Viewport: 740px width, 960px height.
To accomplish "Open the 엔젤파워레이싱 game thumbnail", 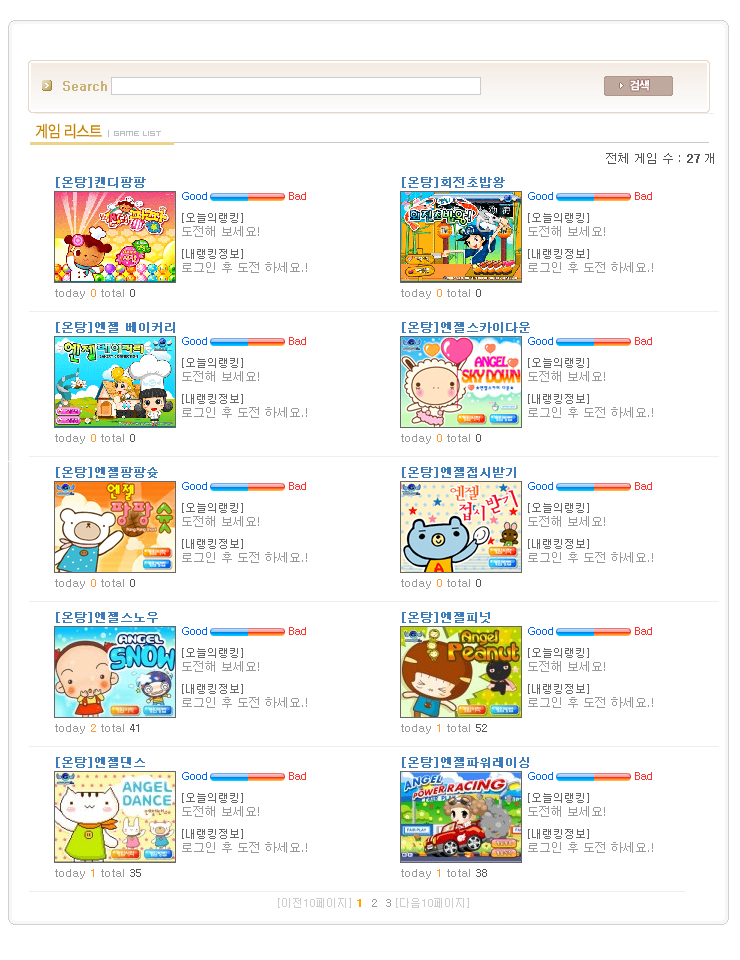I will click(x=461, y=817).
